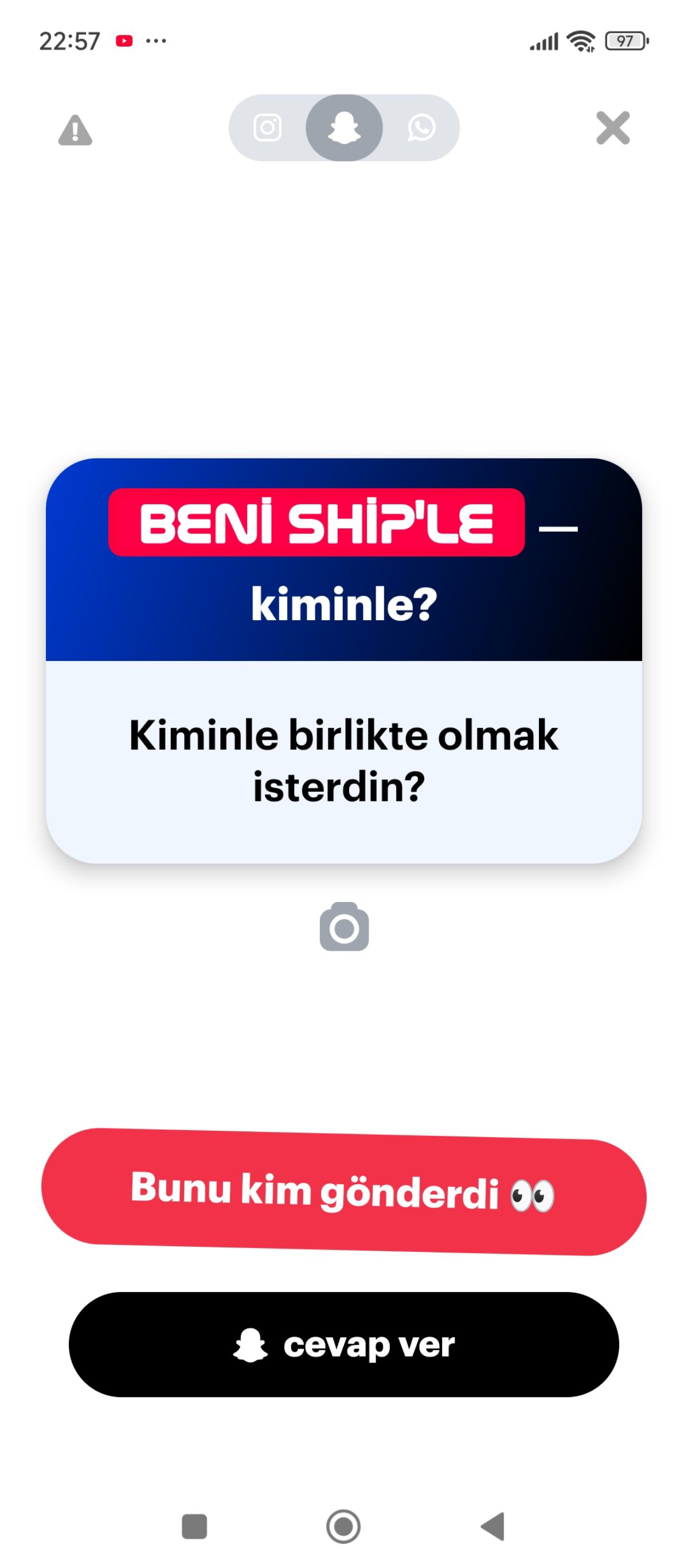Tap the 'cevap ver' reply button
Screen dimensions: 688x1568
(x=343, y=1345)
